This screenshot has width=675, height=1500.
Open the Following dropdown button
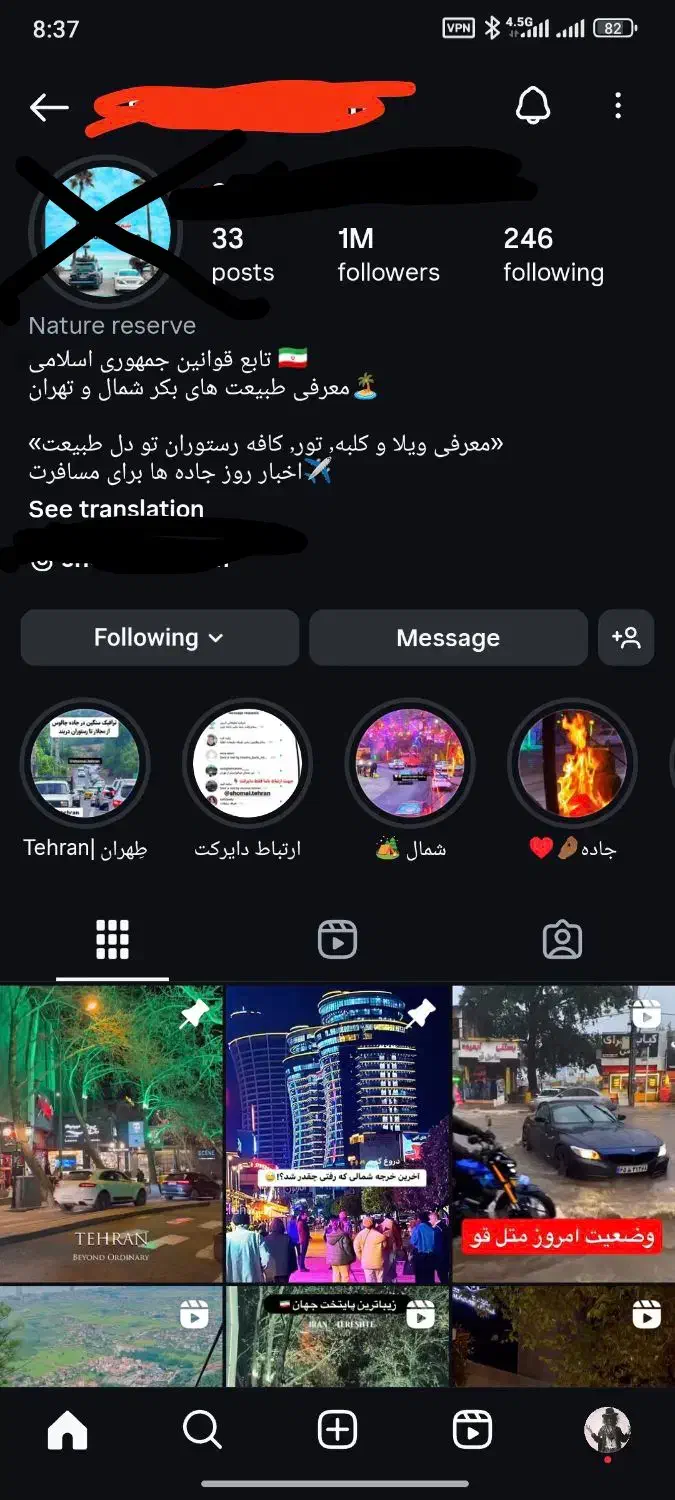159,638
